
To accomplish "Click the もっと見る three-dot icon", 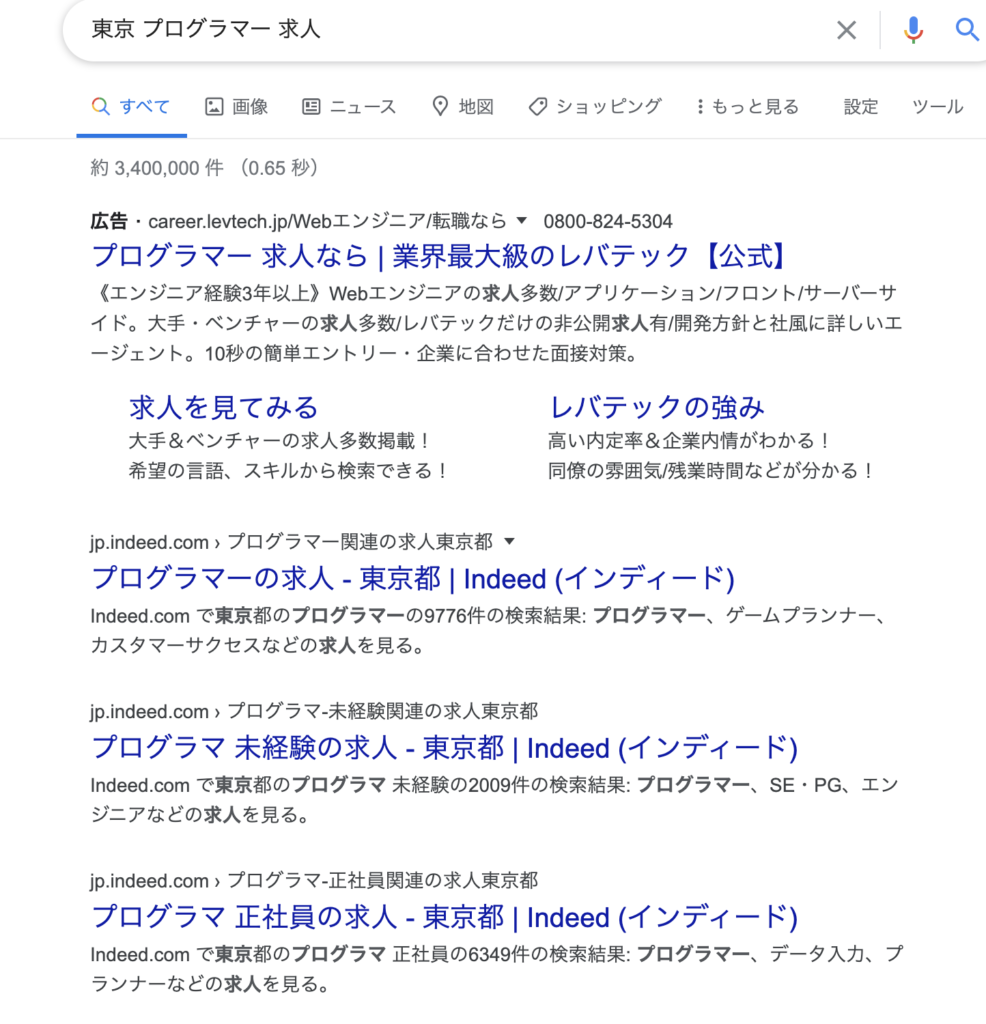I will point(701,106).
